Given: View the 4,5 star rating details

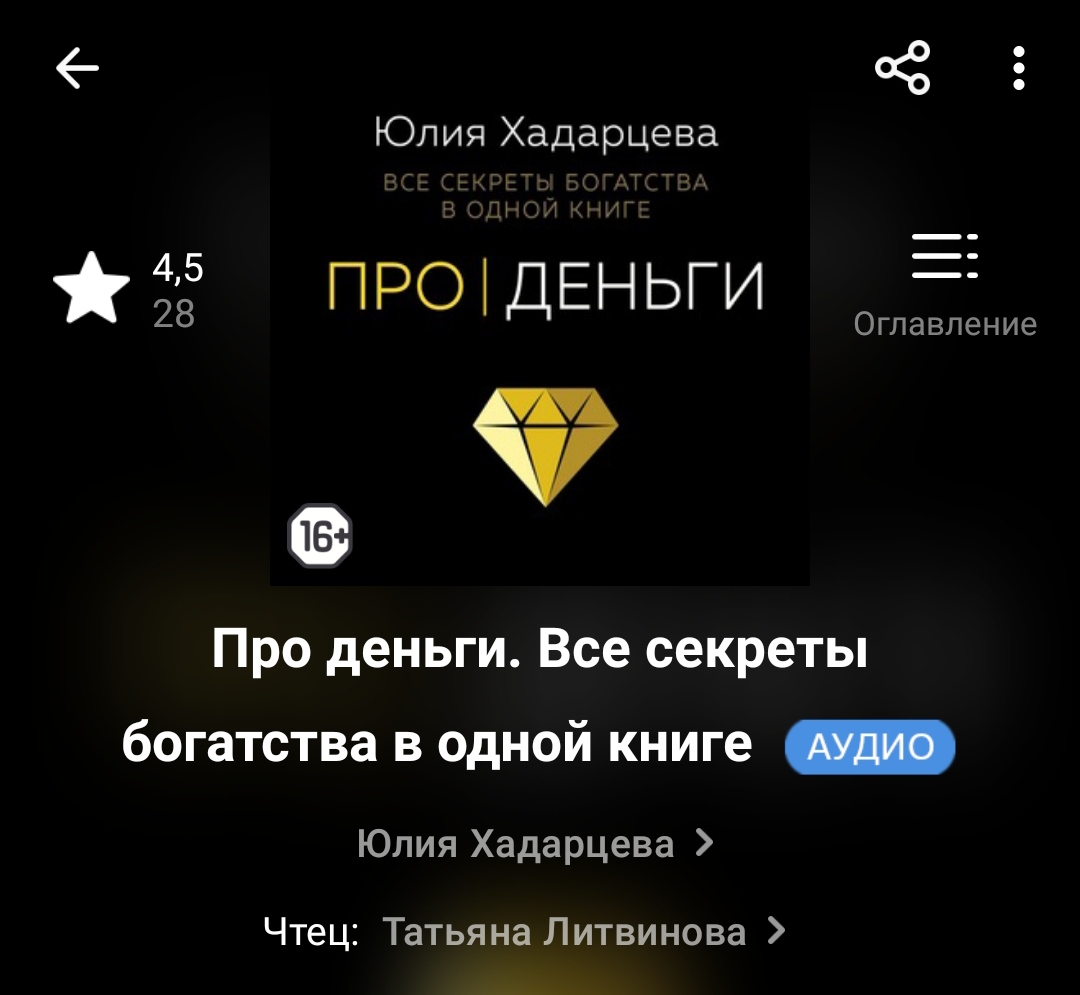Looking at the screenshot, I should click(x=128, y=290).
